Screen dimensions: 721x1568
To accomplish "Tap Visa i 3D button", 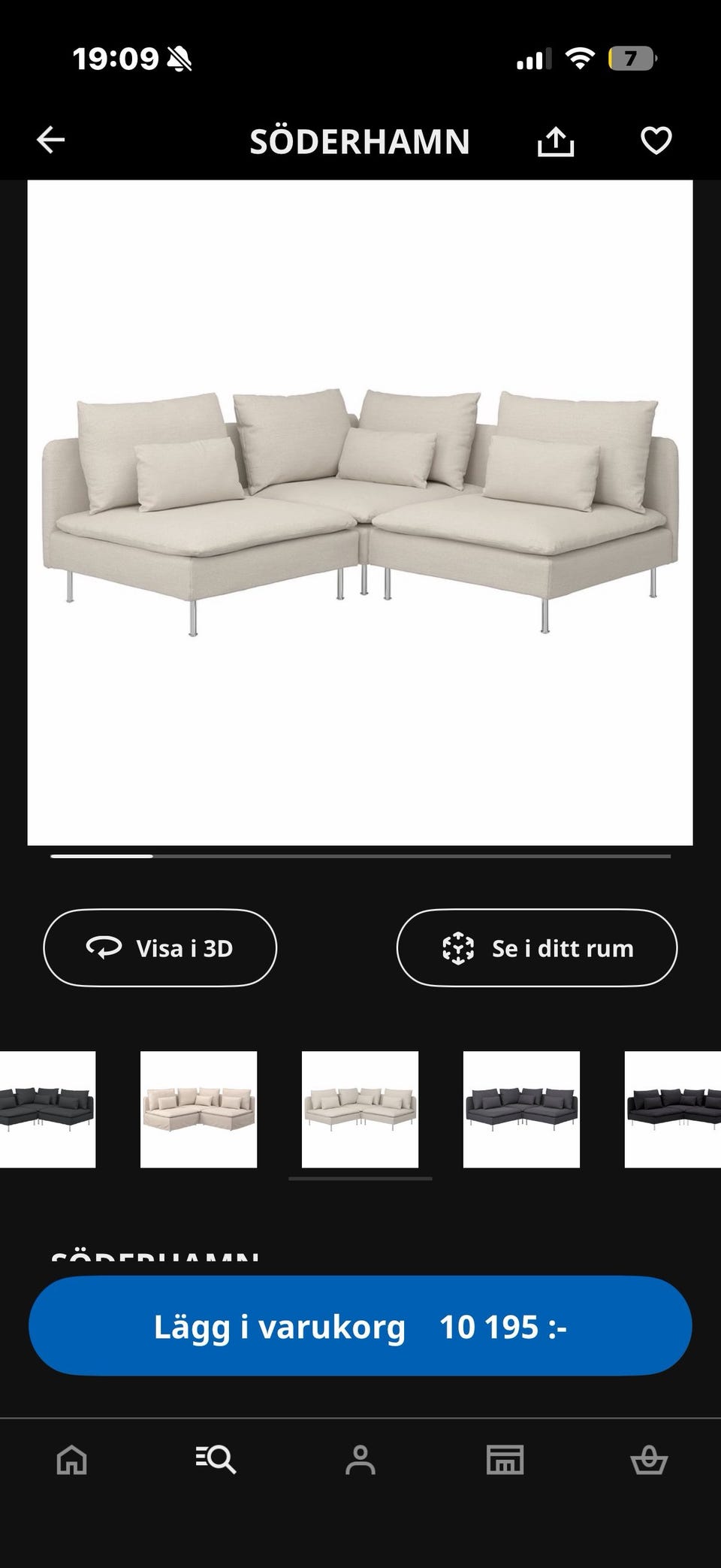I will tap(160, 948).
